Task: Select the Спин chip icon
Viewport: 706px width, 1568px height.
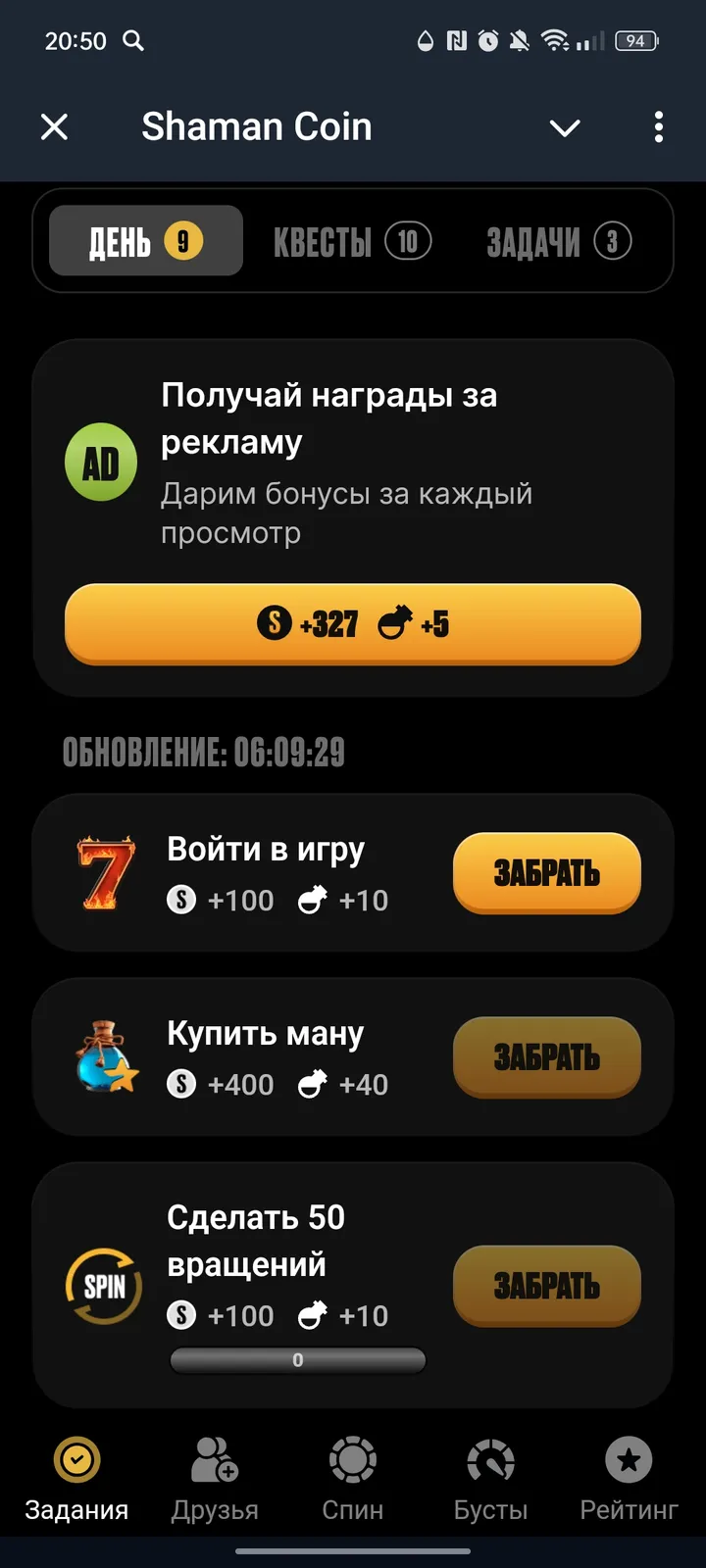Action: click(352, 1460)
